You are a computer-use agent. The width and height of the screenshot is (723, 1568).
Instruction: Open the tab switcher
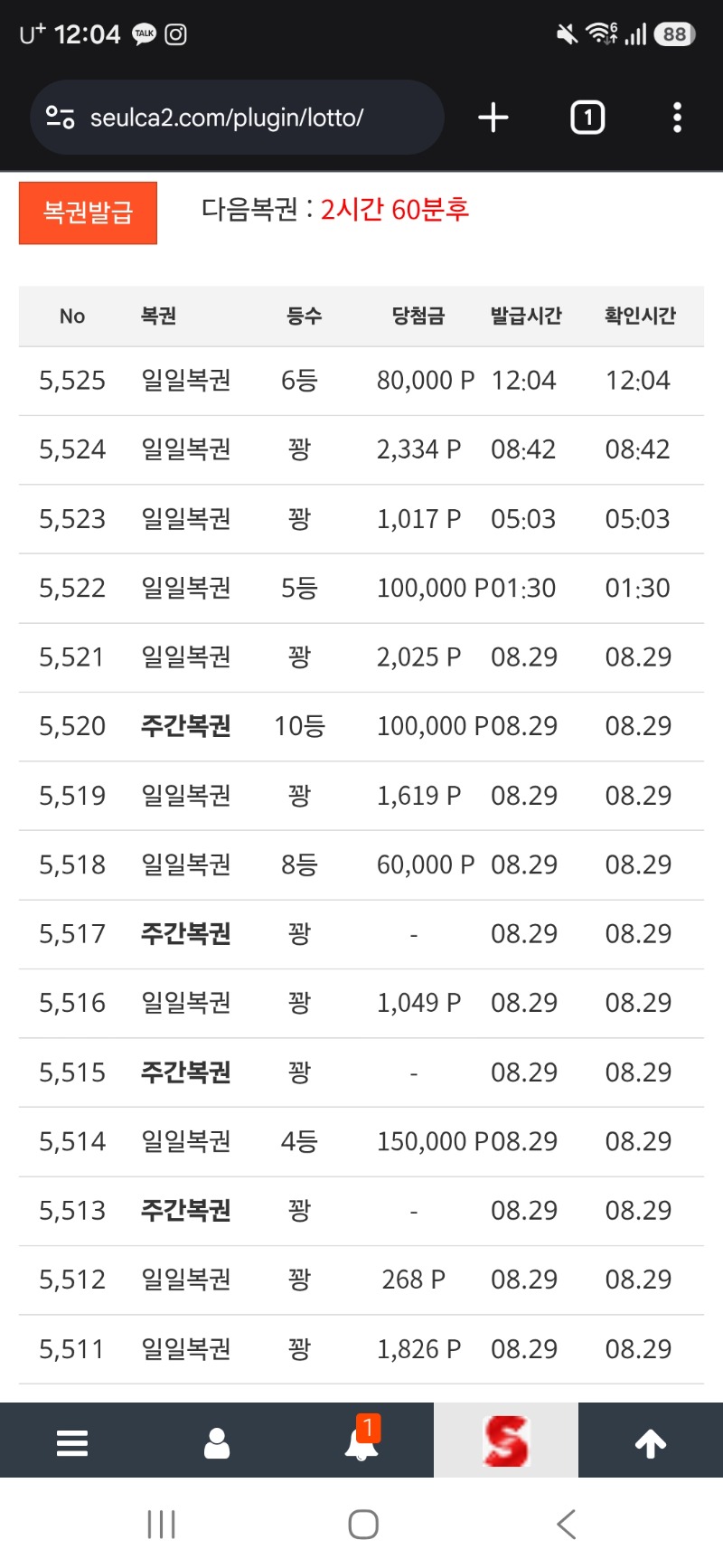pyautogui.click(x=587, y=118)
